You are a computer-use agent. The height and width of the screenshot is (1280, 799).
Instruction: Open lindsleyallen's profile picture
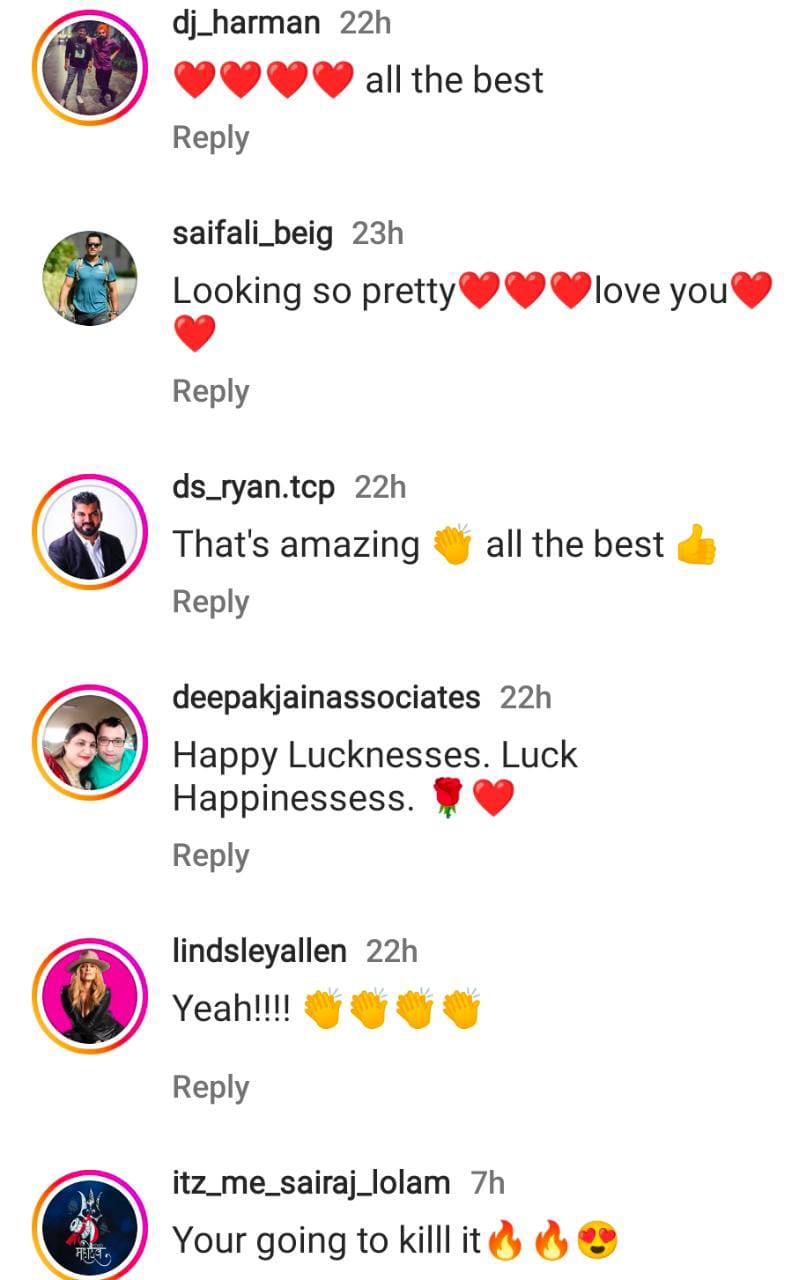coord(90,996)
